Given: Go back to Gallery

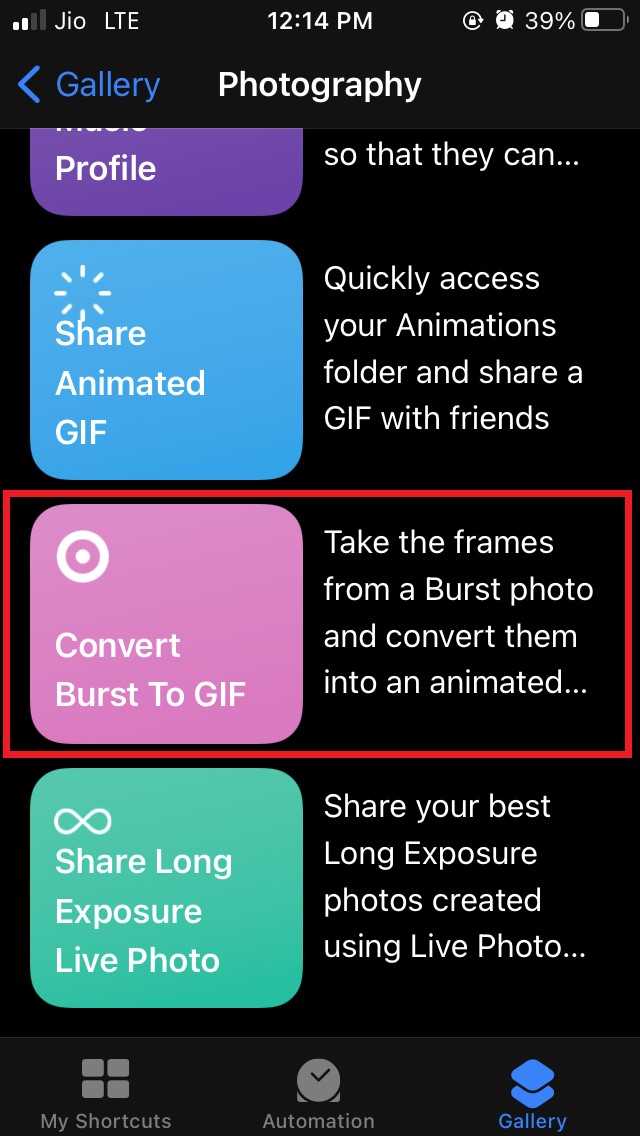Looking at the screenshot, I should pyautogui.click(x=88, y=85).
